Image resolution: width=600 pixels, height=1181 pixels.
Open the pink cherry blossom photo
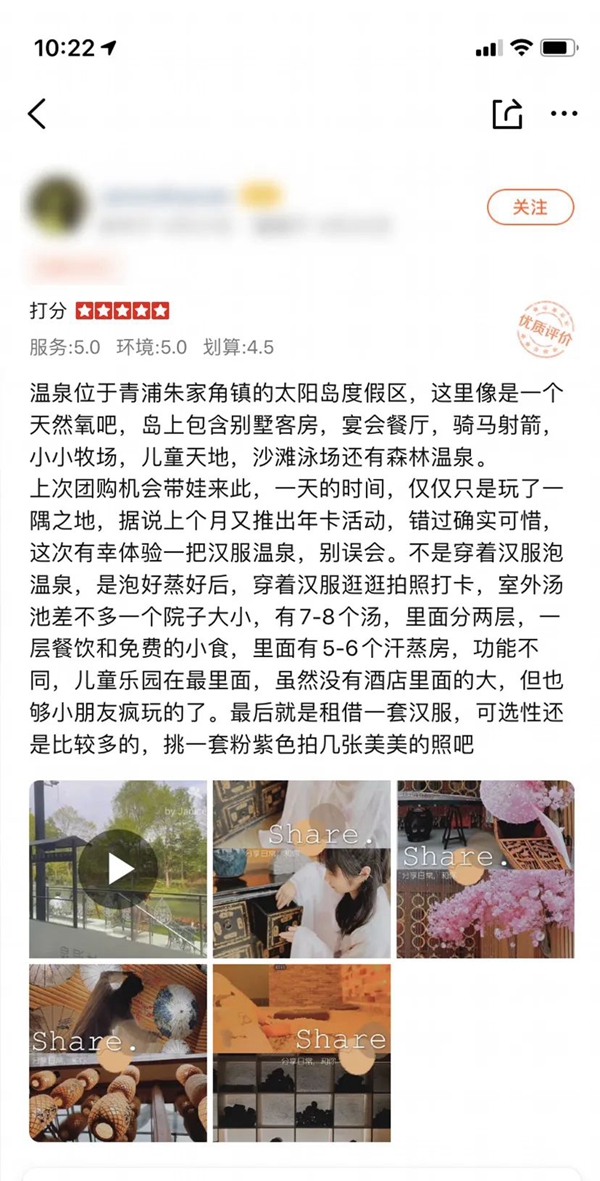tap(486, 869)
